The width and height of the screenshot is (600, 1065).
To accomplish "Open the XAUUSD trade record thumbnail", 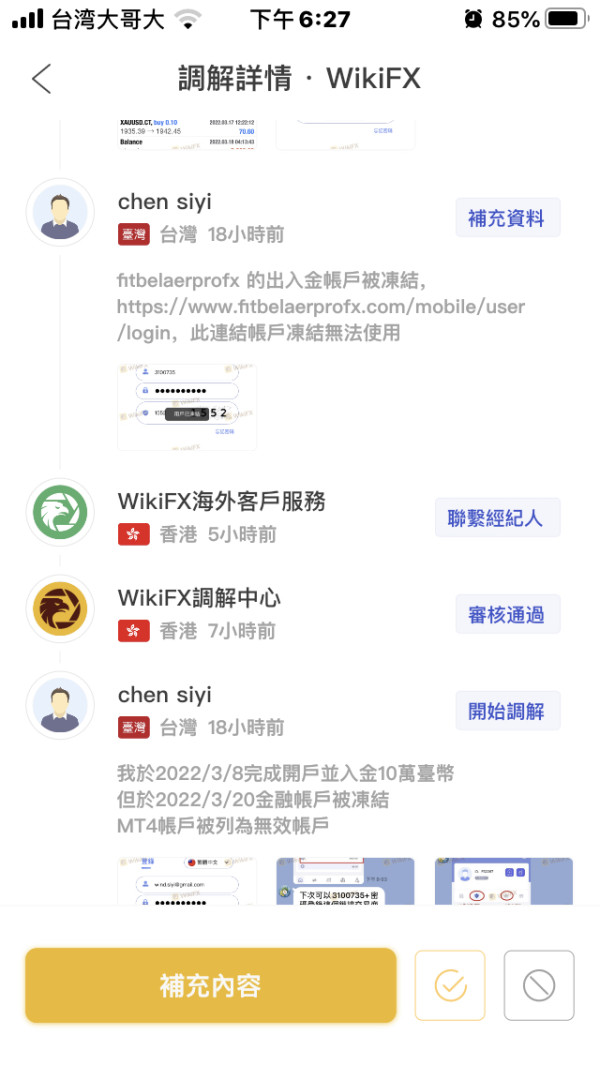I will pyautogui.click(x=187, y=134).
